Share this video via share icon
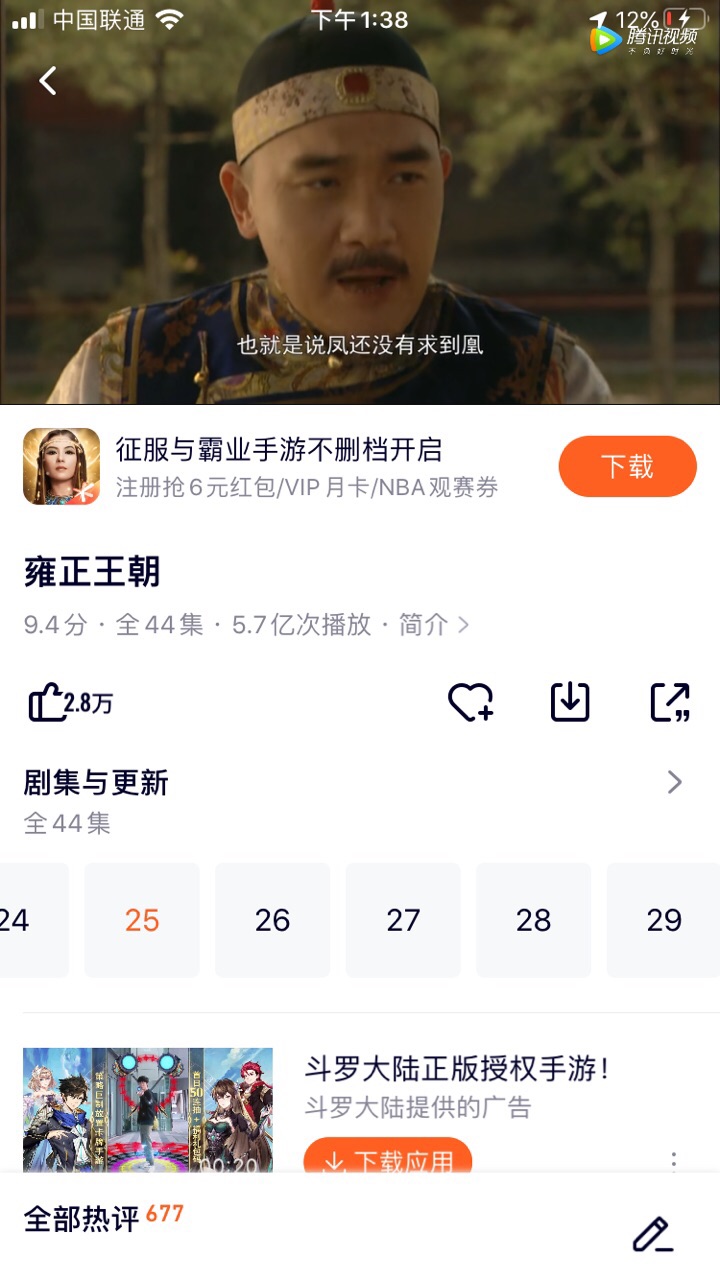This screenshot has height=1280, width=720. [670, 702]
